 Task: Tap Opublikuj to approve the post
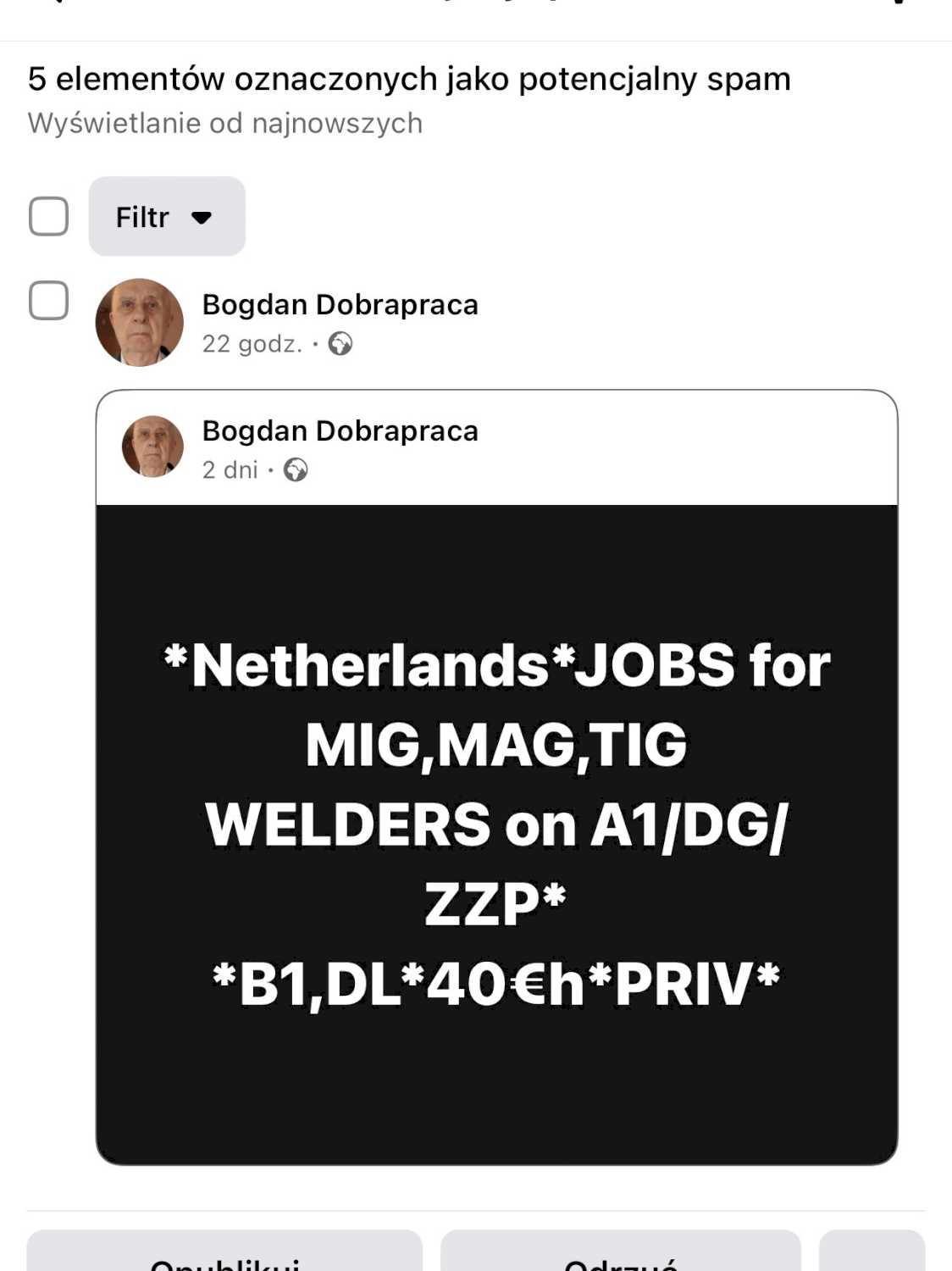(224, 1256)
